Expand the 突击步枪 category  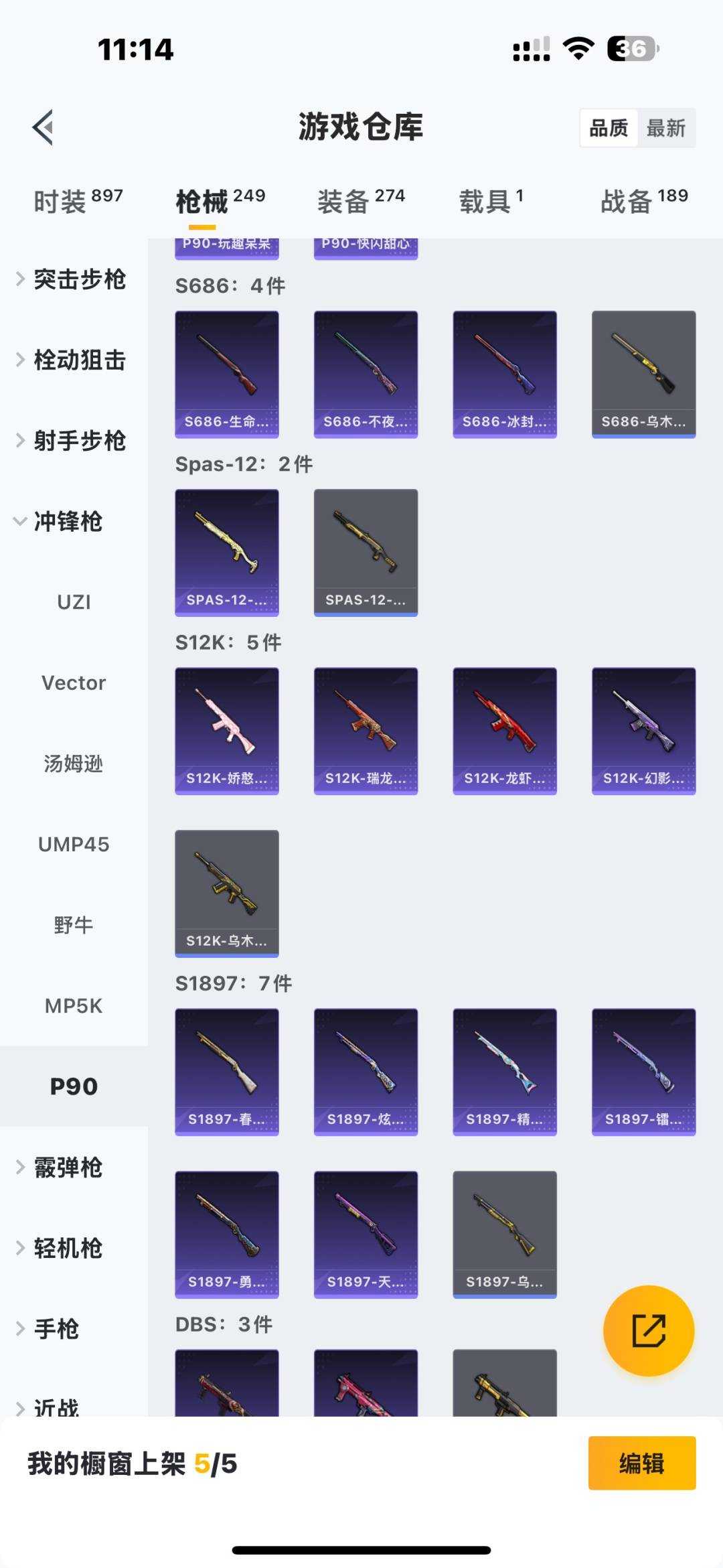pos(79,280)
